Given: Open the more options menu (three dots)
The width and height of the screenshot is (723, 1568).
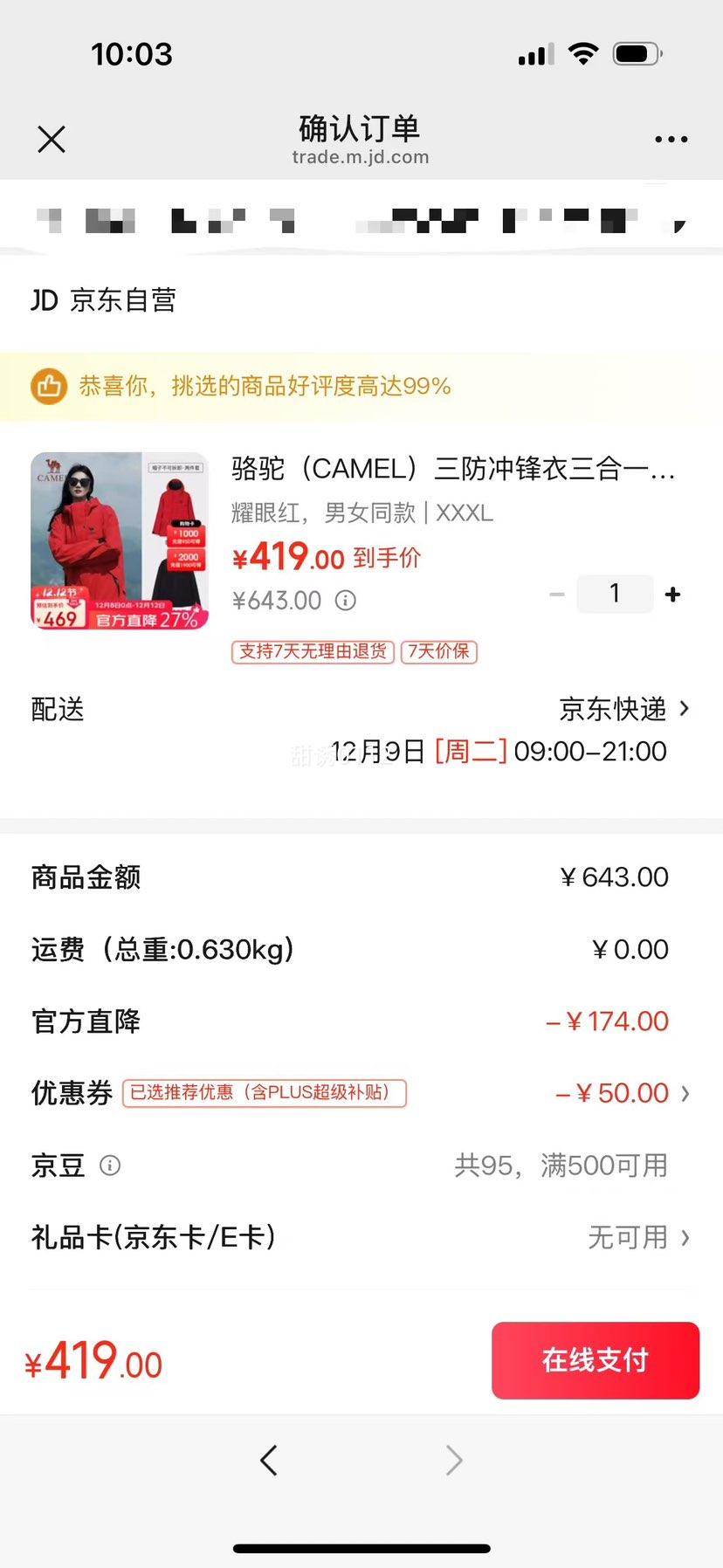Looking at the screenshot, I should (671, 139).
